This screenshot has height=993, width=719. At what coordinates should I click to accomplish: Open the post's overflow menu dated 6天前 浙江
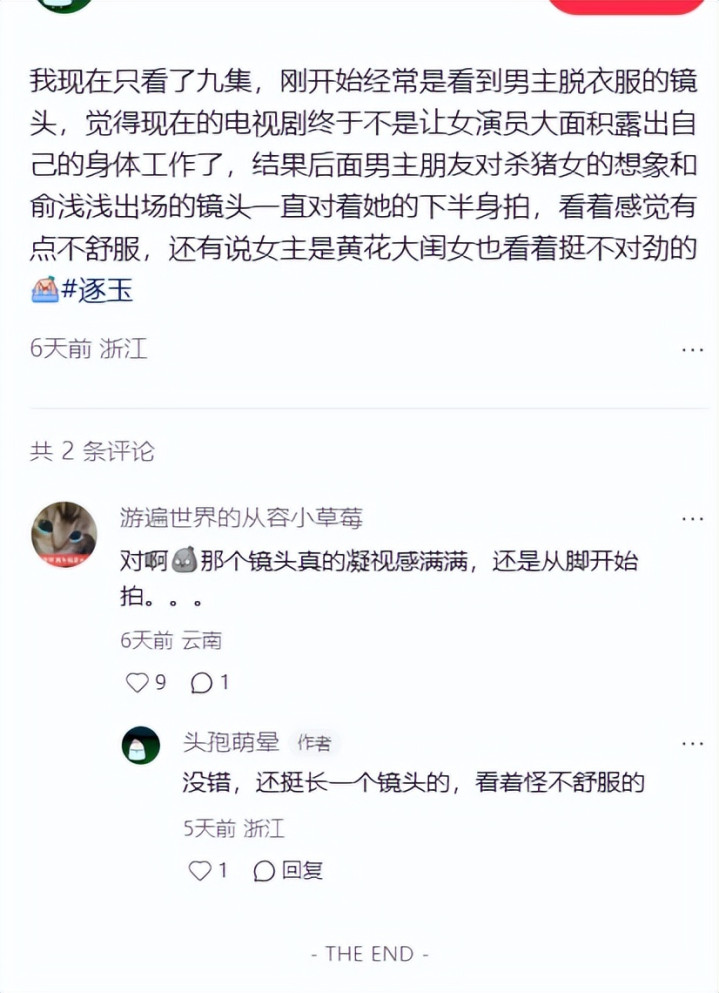pyautogui.click(x=692, y=349)
